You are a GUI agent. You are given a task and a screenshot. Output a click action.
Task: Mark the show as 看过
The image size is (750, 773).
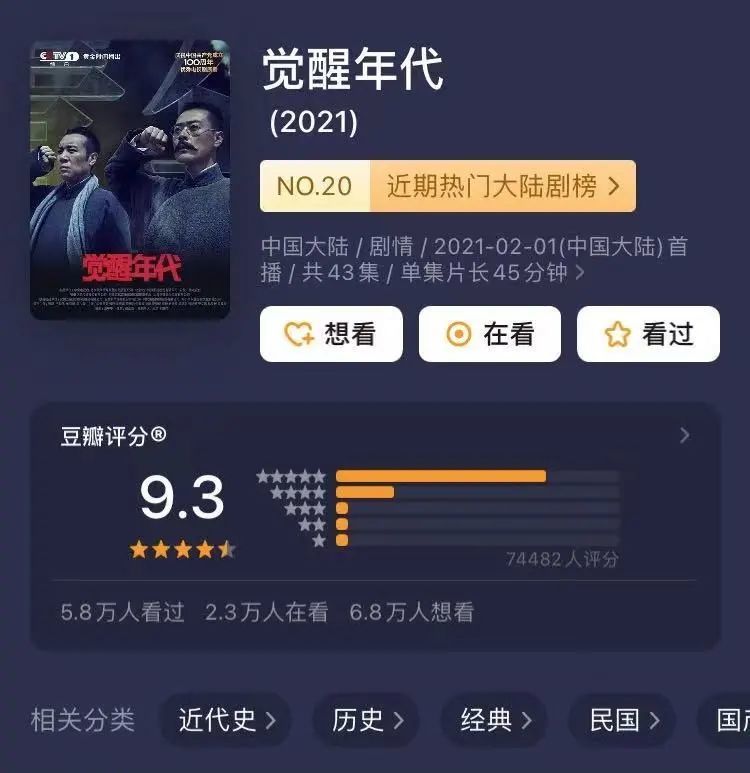pyautogui.click(x=648, y=334)
